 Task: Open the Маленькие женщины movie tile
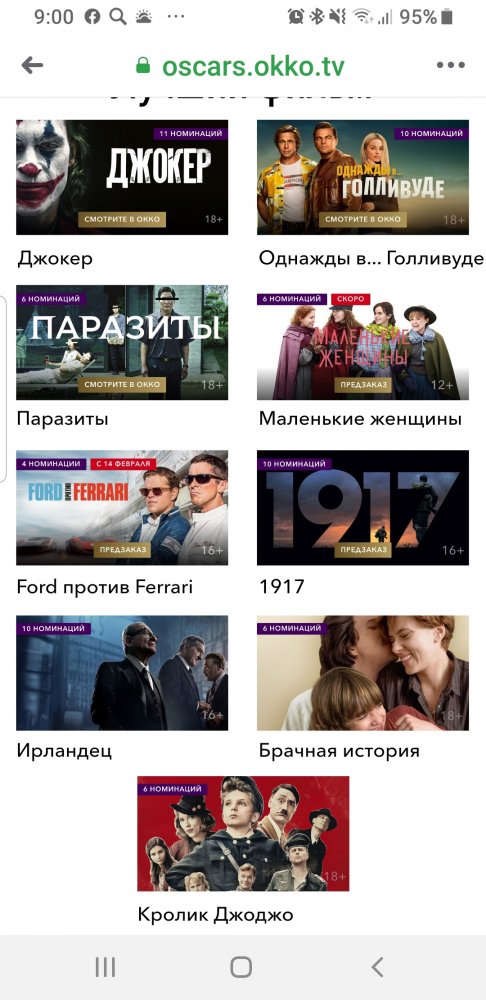point(363,342)
